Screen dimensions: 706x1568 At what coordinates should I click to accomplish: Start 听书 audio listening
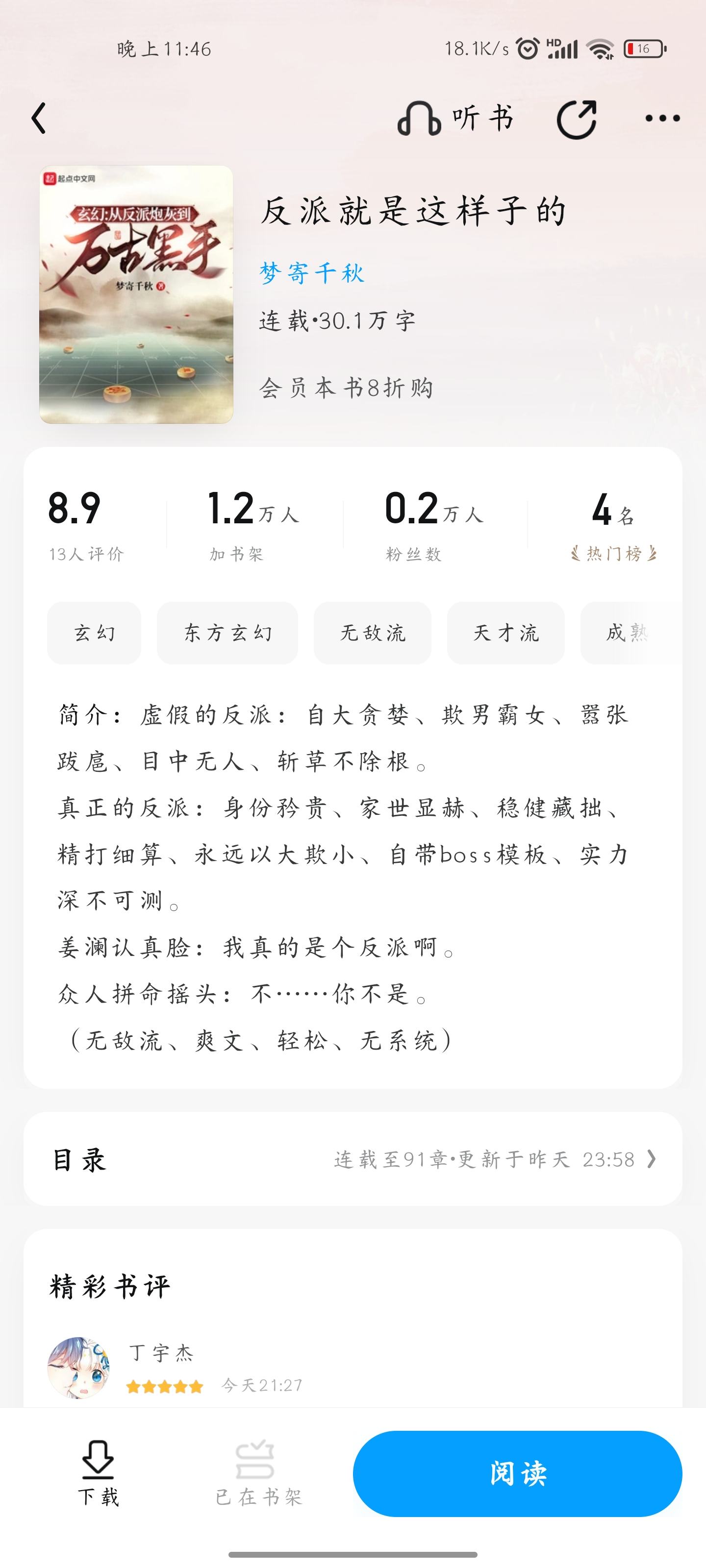(x=455, y=118)
